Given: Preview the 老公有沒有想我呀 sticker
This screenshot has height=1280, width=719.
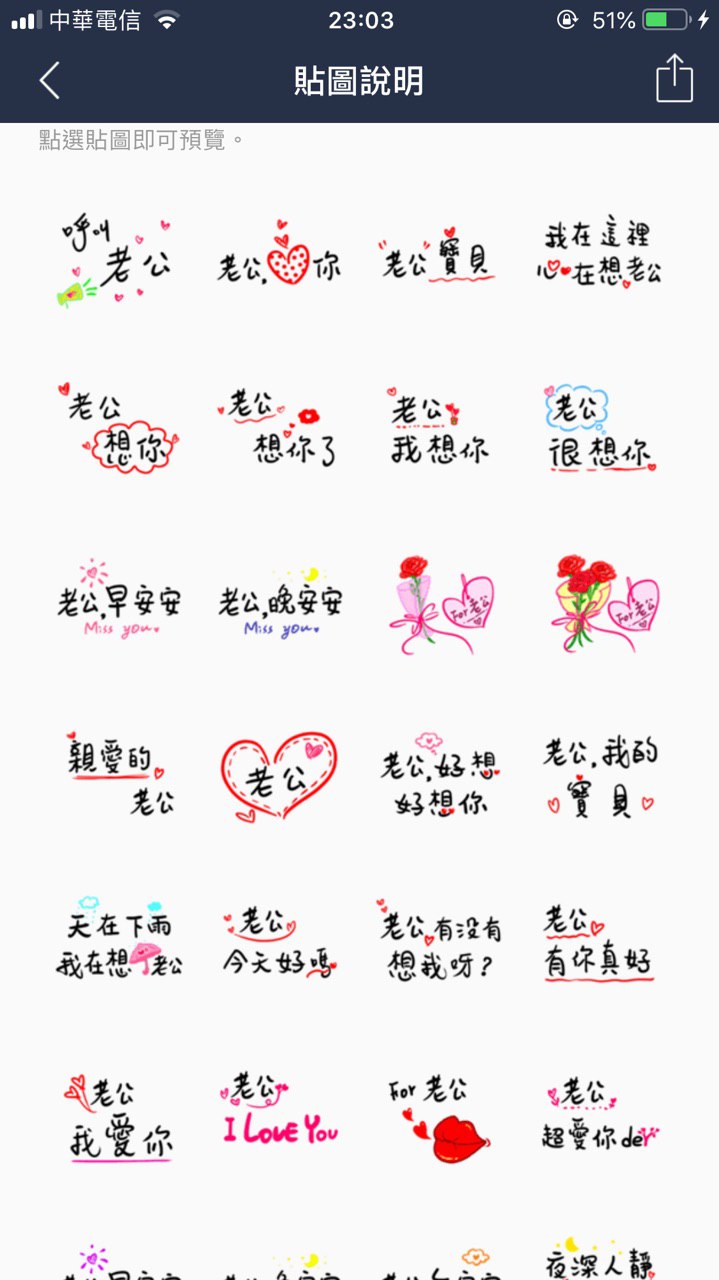Looking at the screenshot, I should (x=439, y=941).
